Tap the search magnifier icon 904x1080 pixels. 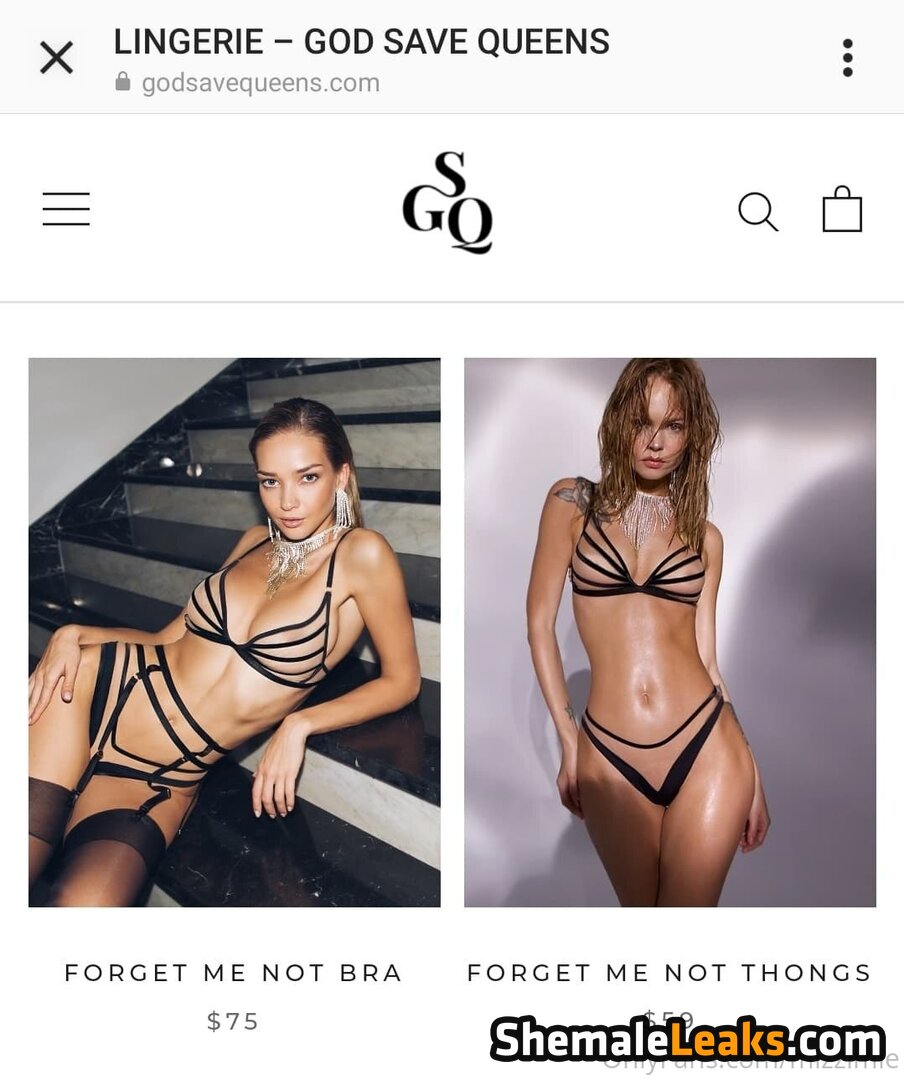(x=757, y=211)
